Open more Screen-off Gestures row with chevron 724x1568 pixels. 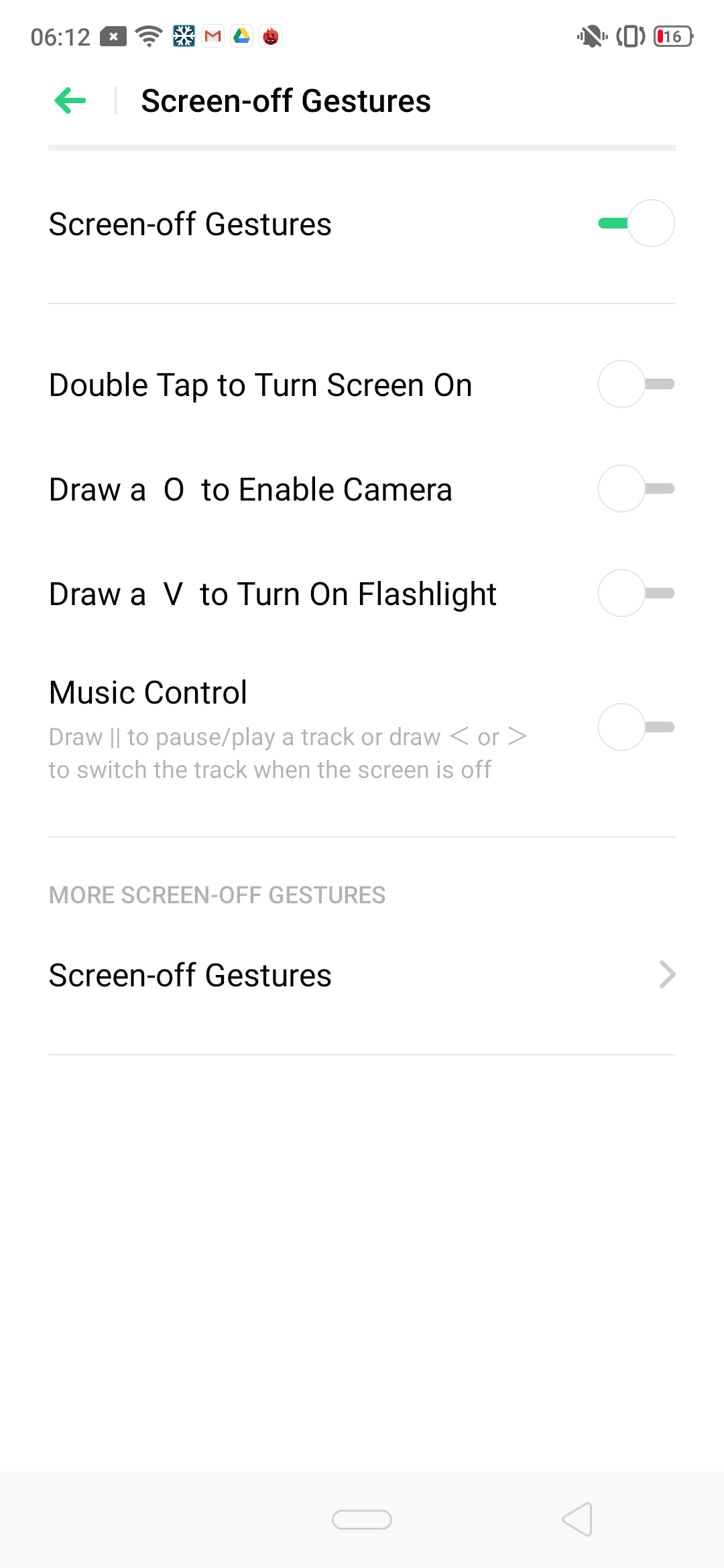coord(362,976)
